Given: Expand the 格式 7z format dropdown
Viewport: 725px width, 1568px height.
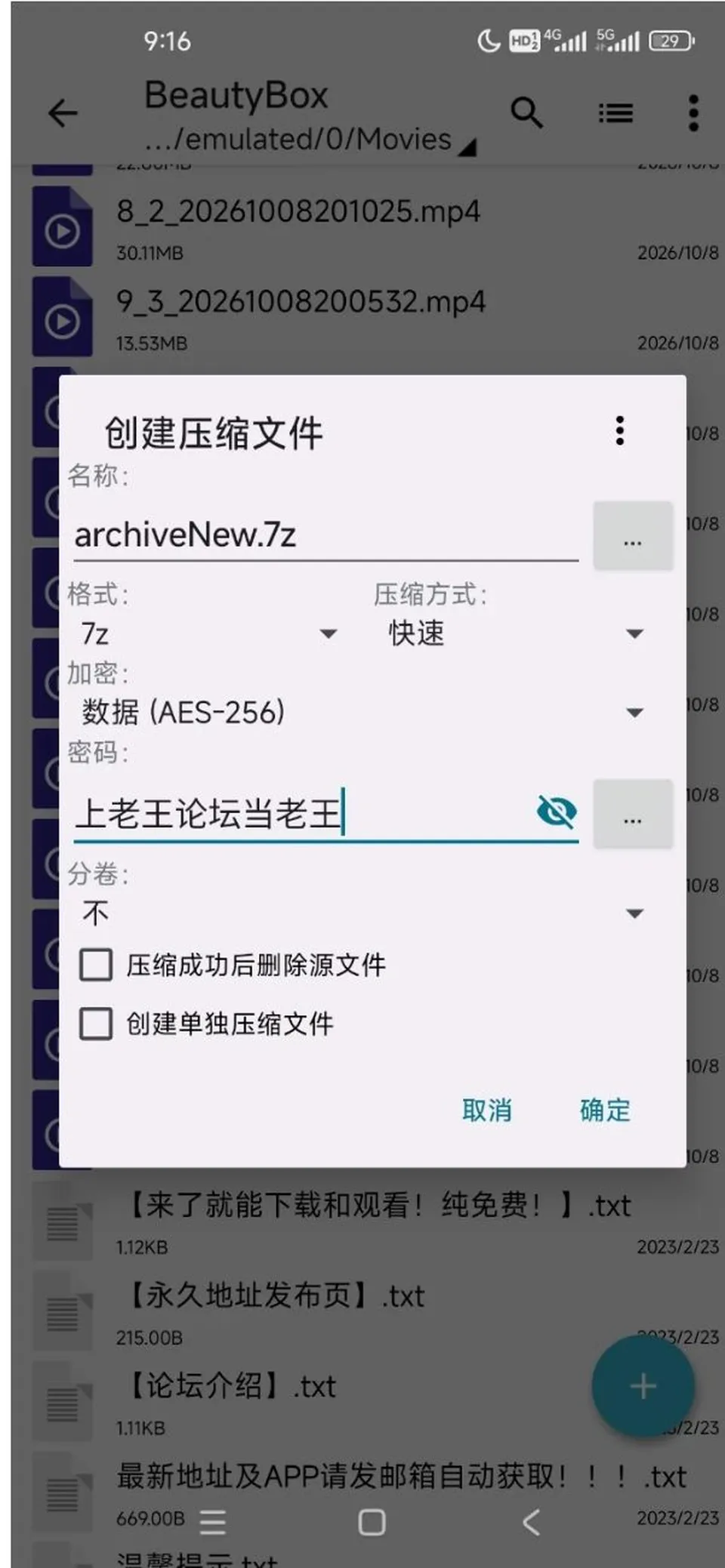Looking at the screenshot, I should 209,633.
